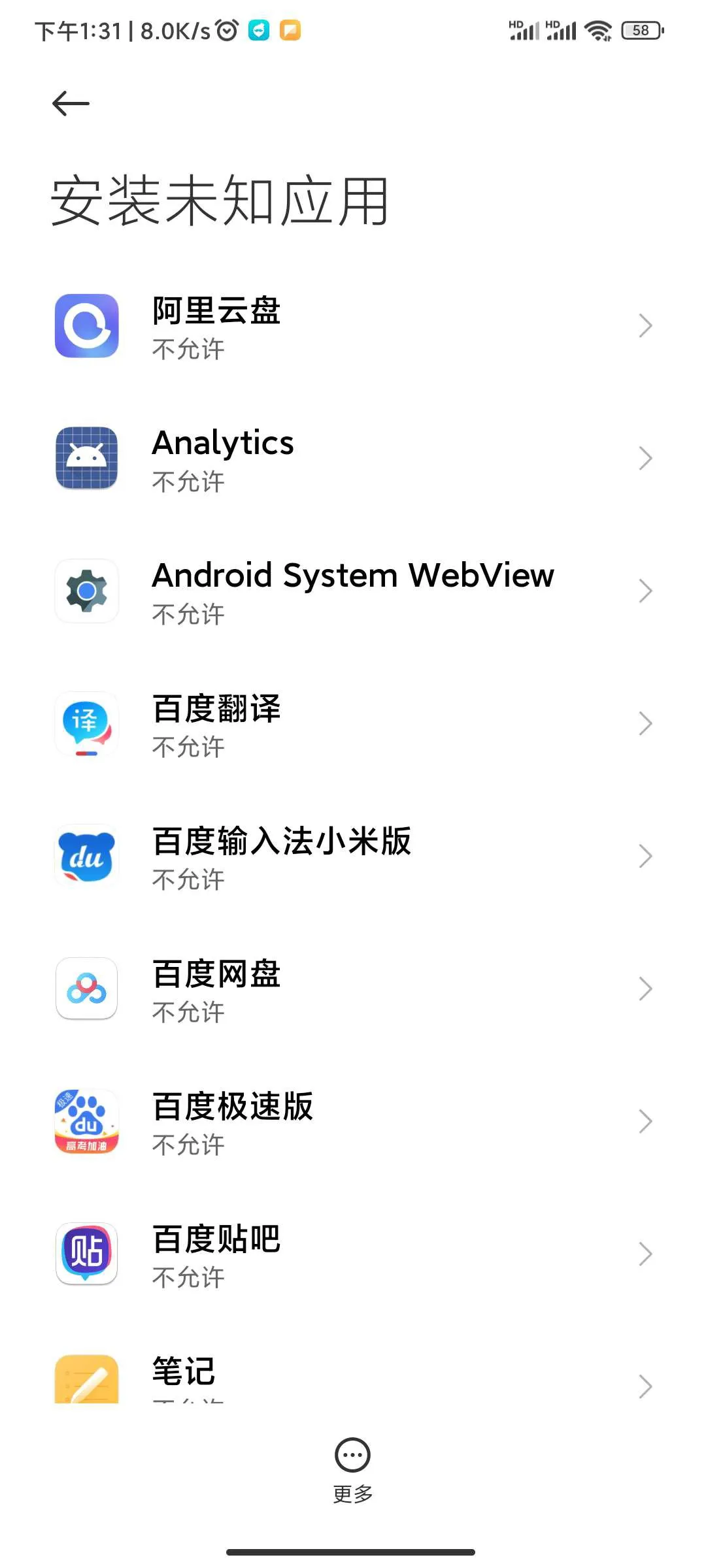Screen dimensions: 706x1568
Task: Go back using the top arrow
Action: pyautogui.click(x=71, y=103)
